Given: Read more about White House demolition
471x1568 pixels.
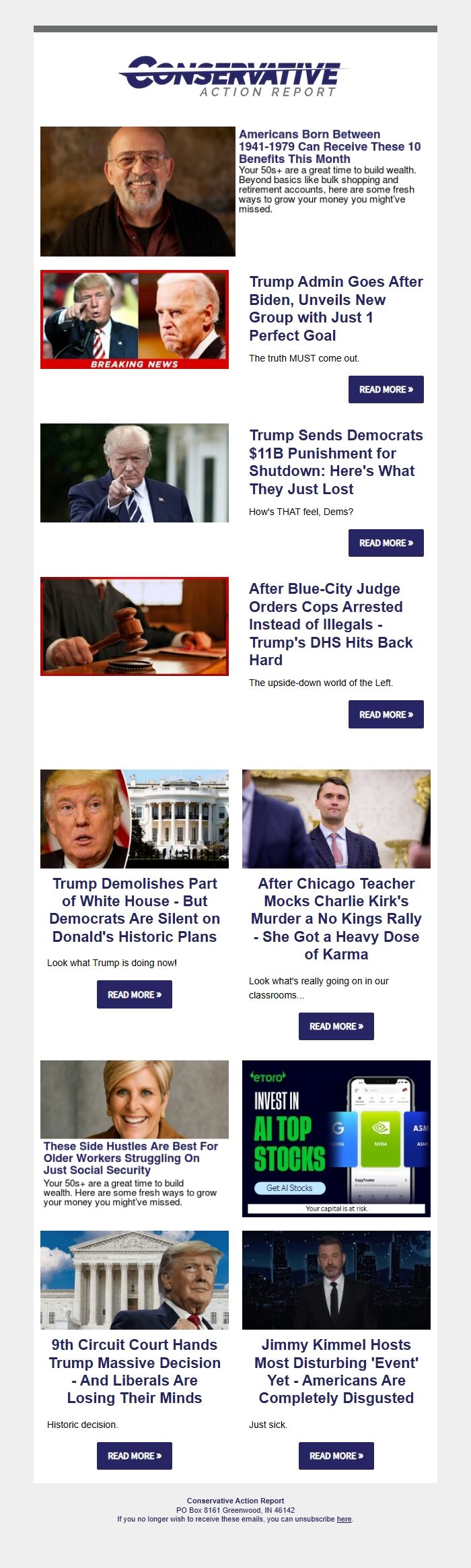Looking at the screenshot, I should pyautogui.click(x=135, y=994).
